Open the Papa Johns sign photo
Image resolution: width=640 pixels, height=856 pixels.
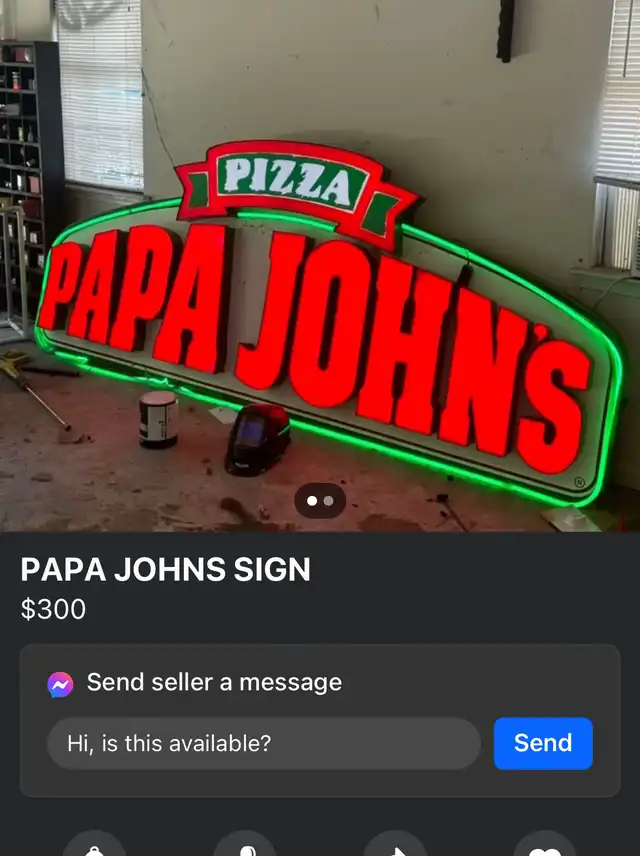point(320,300)
